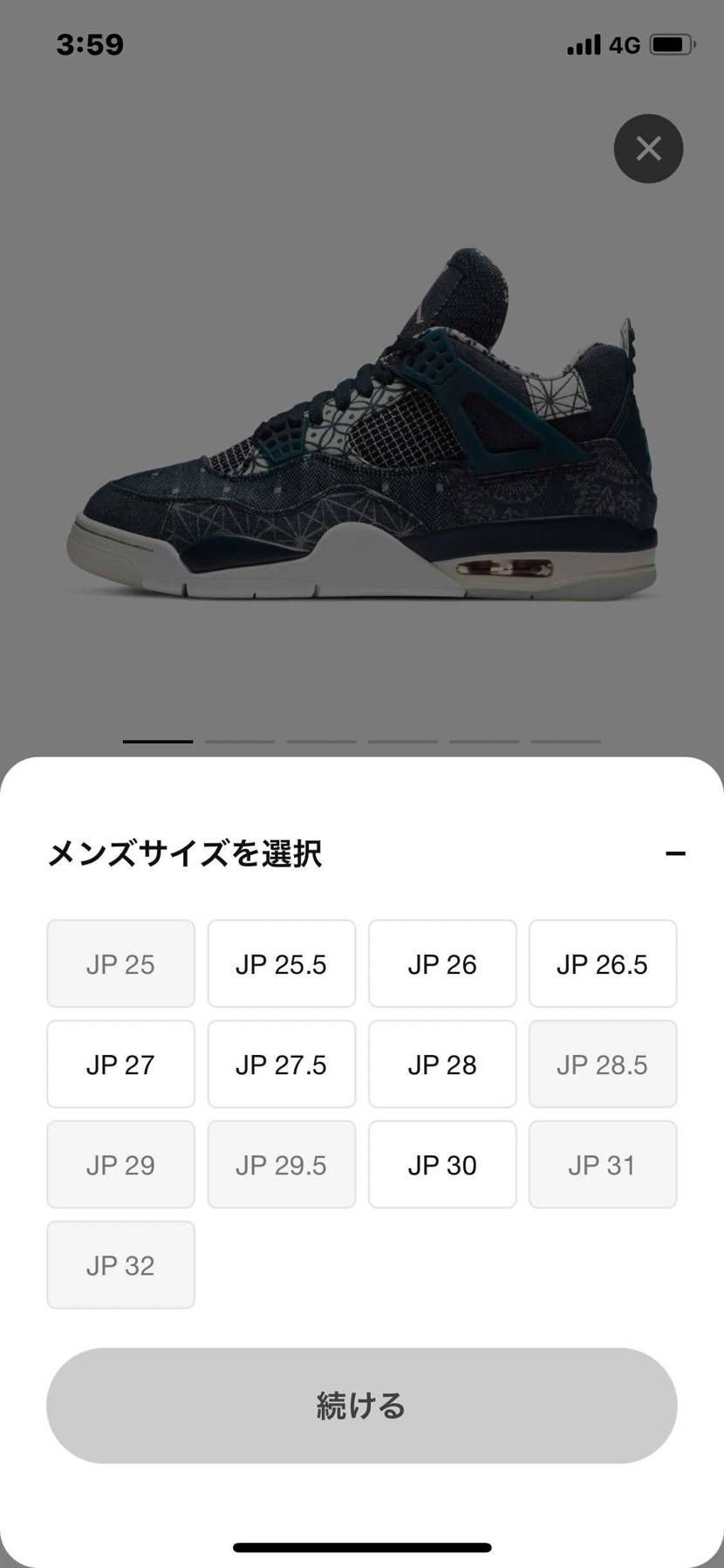Viewport: 724px width, 1568px height.
Task: Pick size JP 28
Action: point(442,1065)
